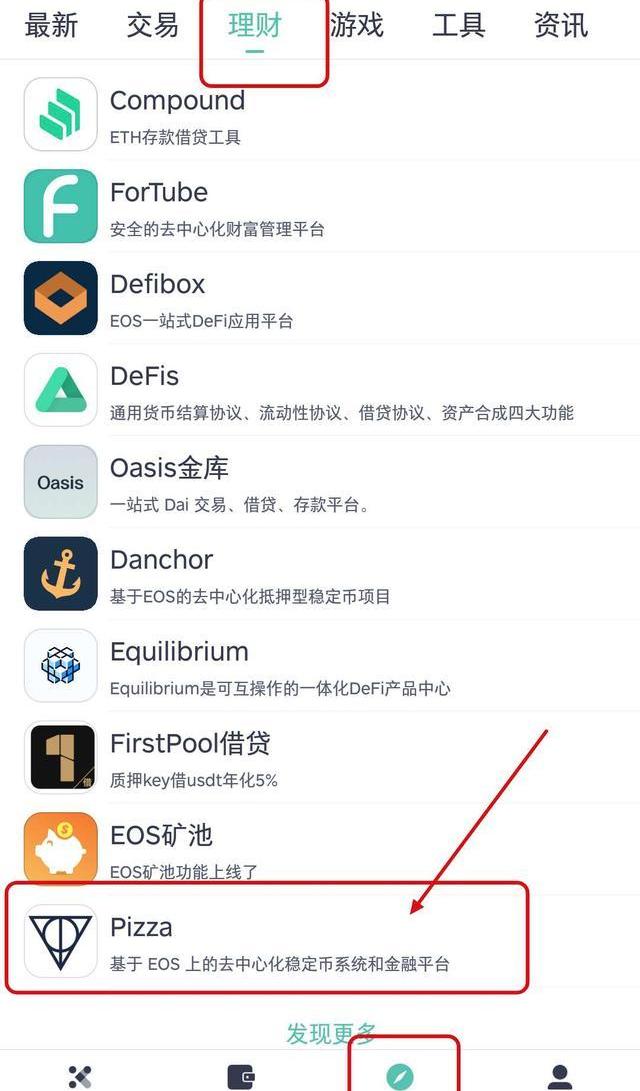Open the profile tab in the bottom bar
Viewport: 640px width, 1091px height.
tap(560, 1076)
